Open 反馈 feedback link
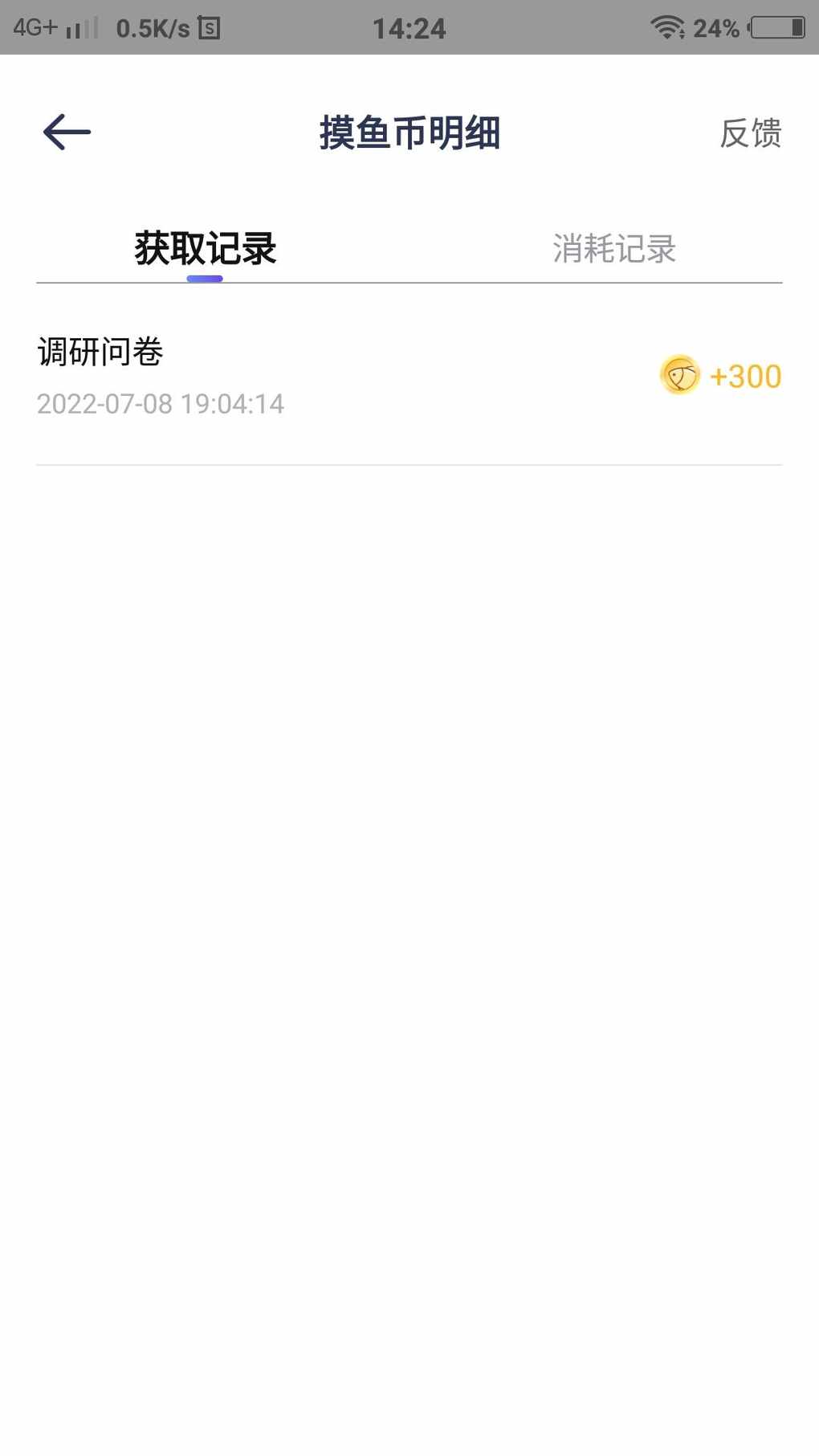 coord(751,133)
